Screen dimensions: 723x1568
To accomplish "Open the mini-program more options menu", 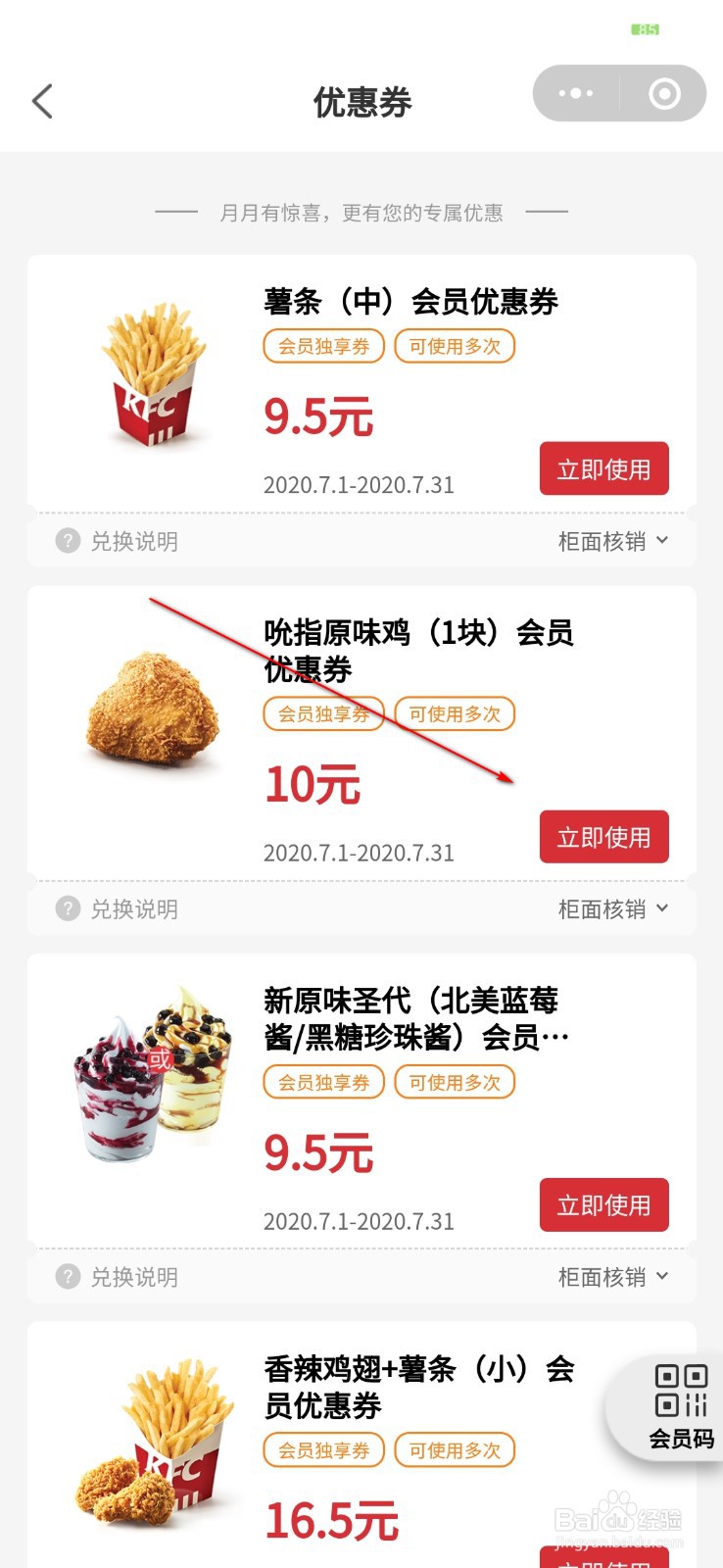I will tap(576, 93).
